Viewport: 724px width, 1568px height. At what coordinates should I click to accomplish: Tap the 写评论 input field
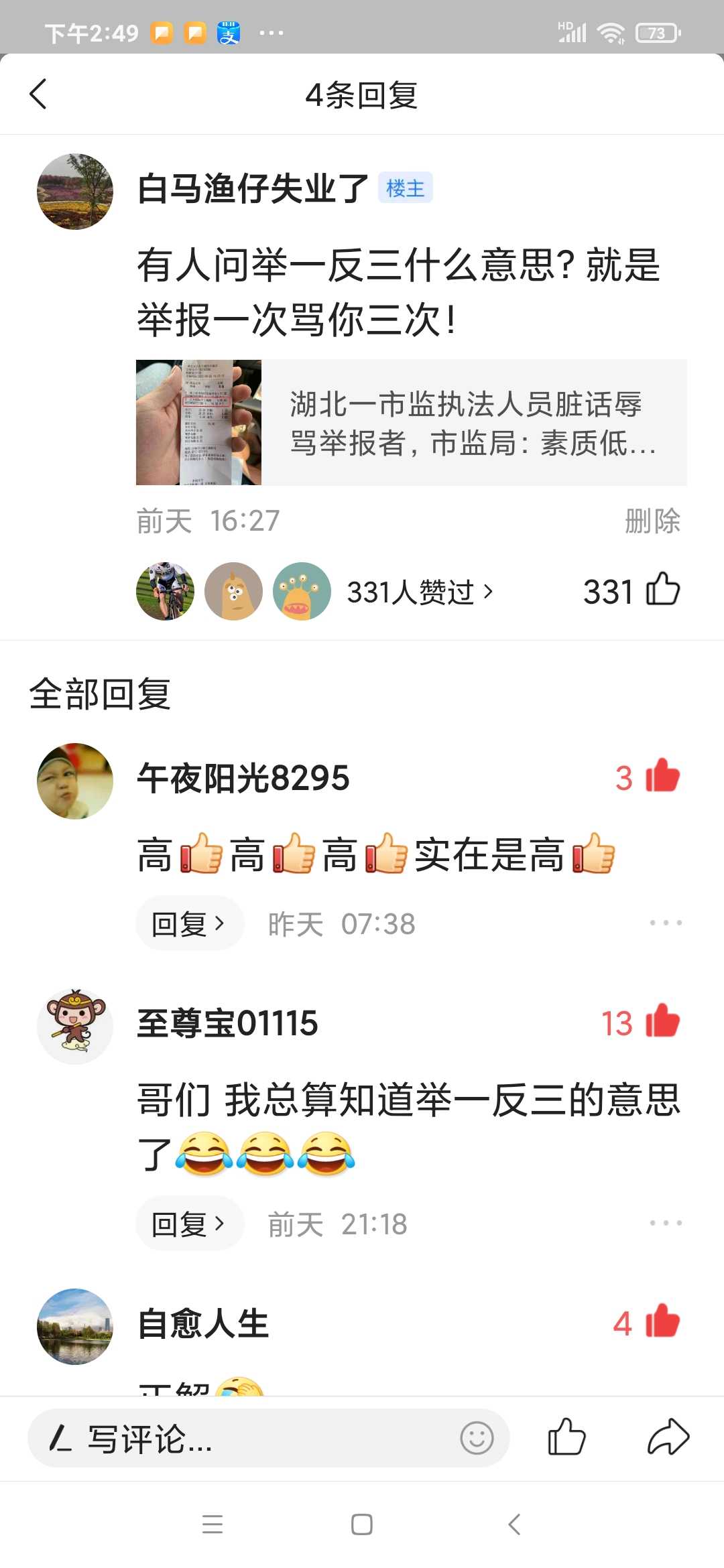pos(268,1438)
